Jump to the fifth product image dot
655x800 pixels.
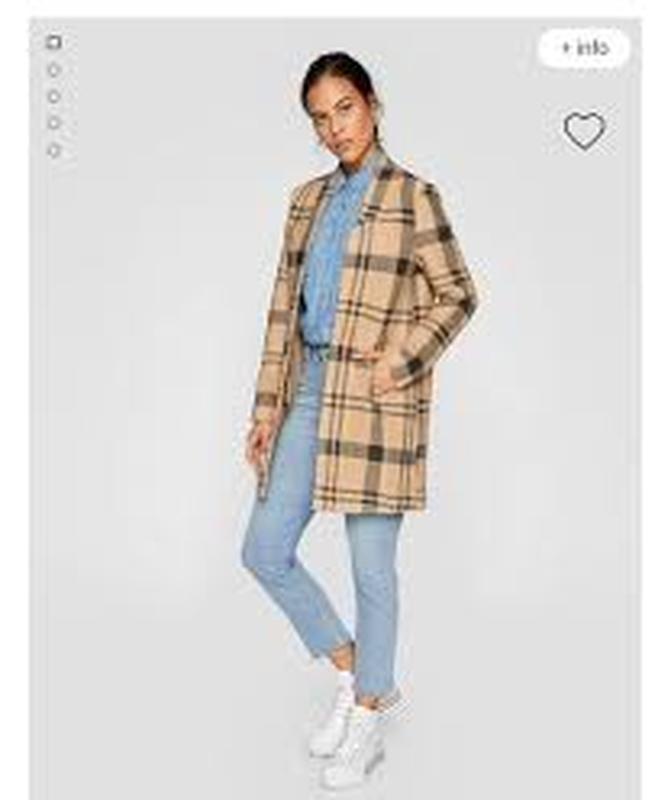54,150
